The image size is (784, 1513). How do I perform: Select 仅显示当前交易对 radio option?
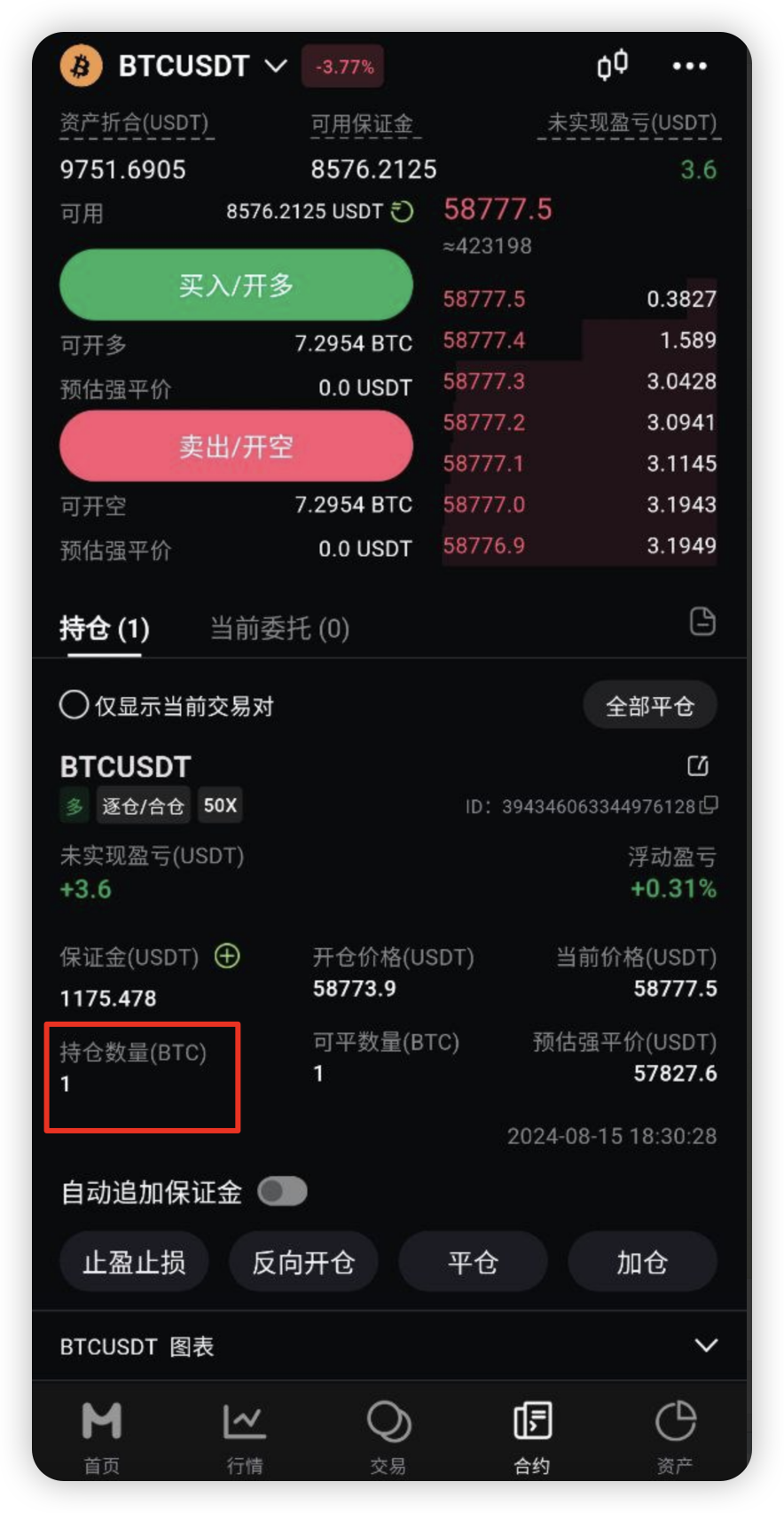pos(167,706)
